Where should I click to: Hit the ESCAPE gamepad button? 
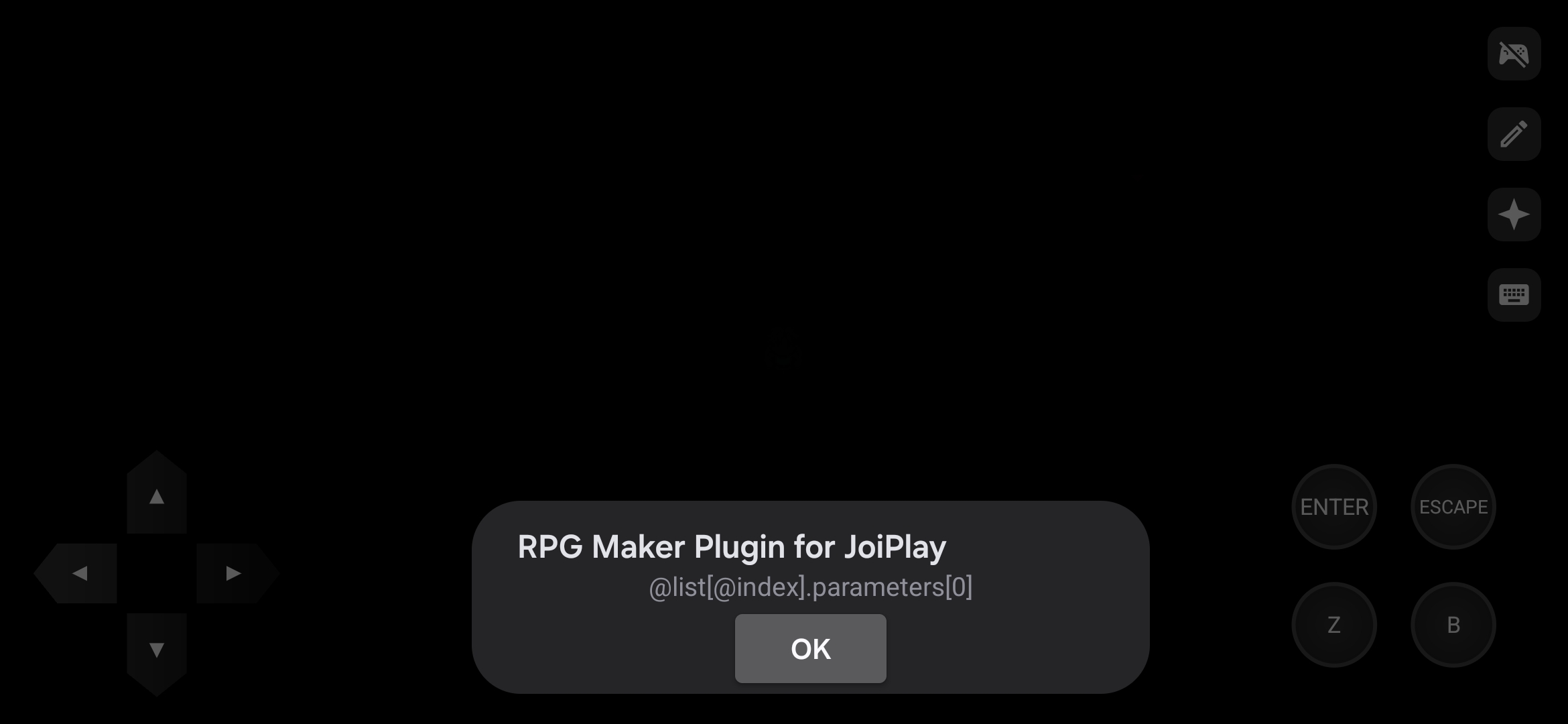point(1453,507)
